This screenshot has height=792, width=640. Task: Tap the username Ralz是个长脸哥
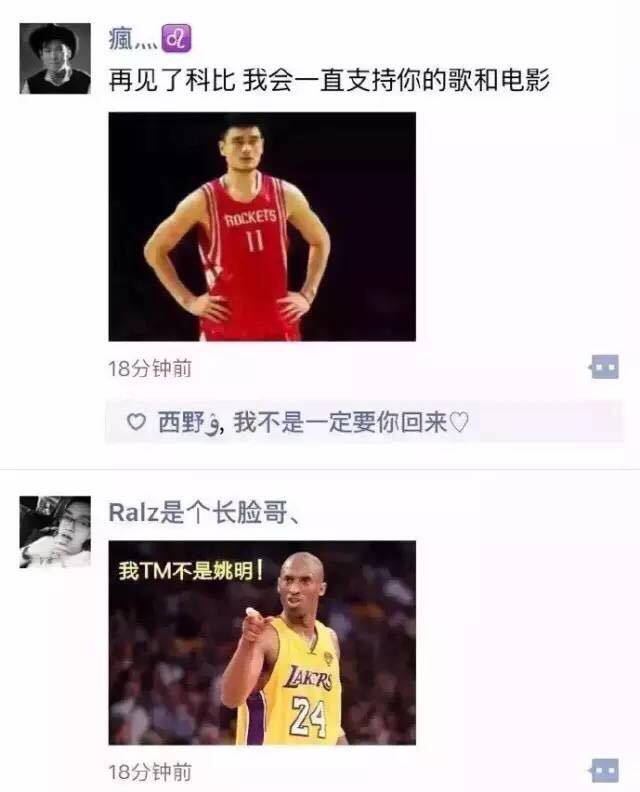(205, 514)
